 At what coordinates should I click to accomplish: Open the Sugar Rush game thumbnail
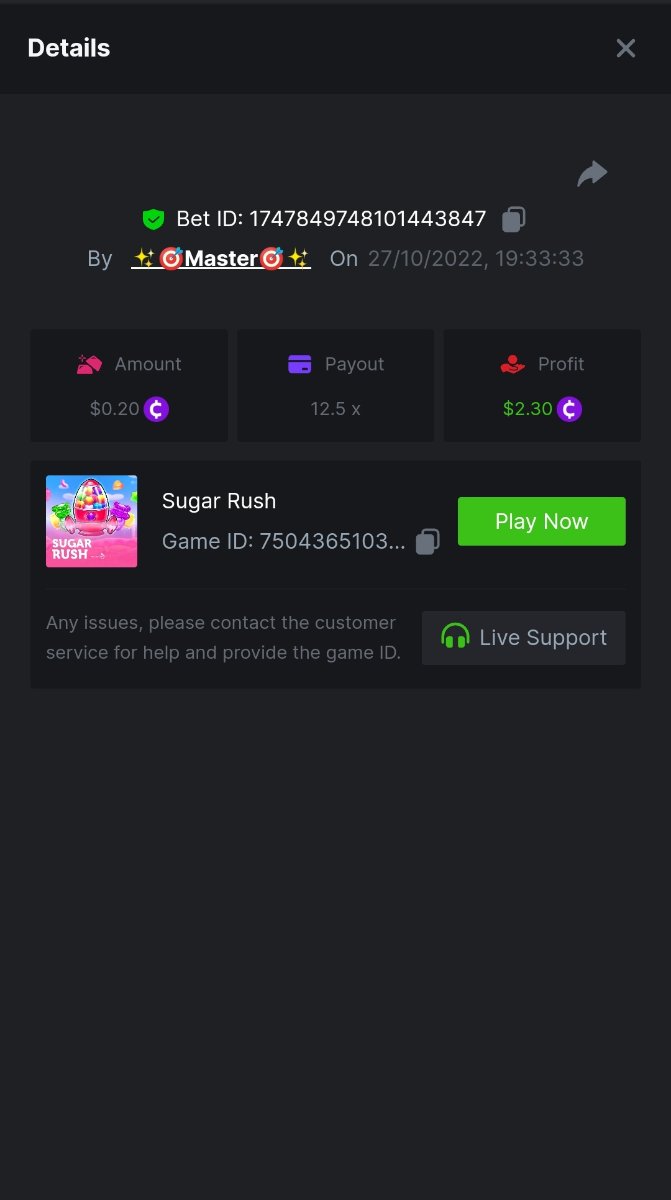tap(92, 521)
